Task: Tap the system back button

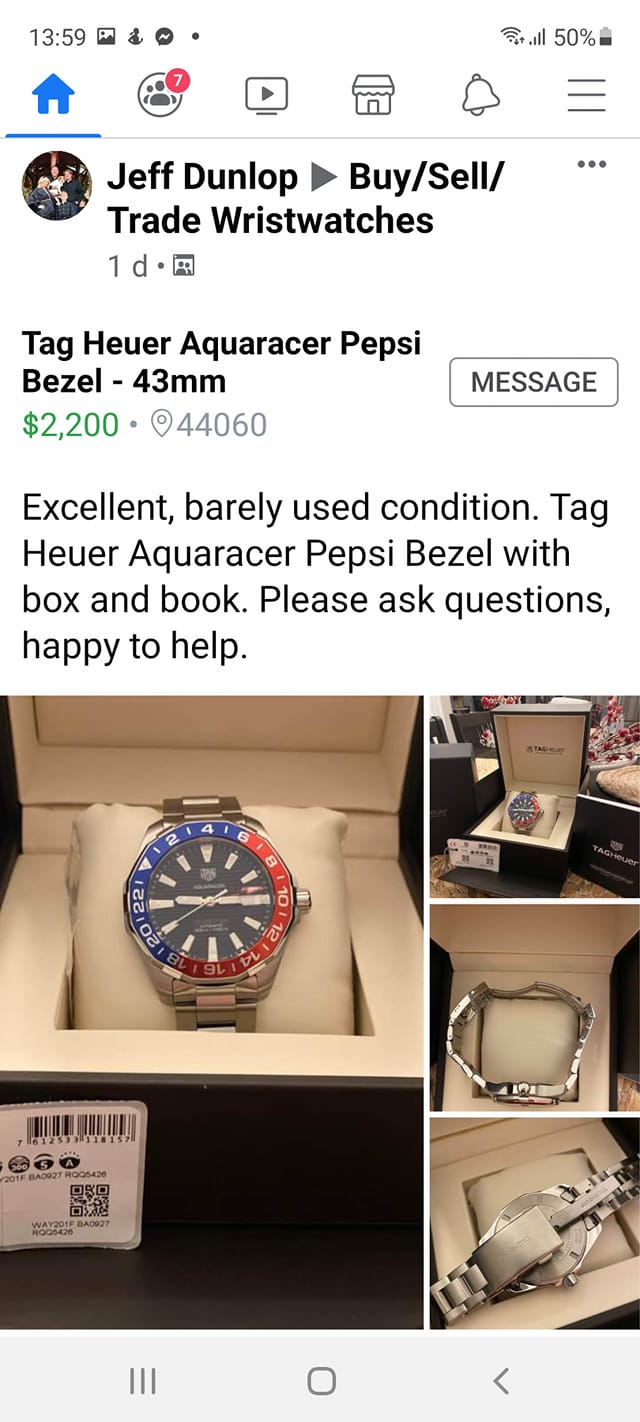Action: click(501, 1381)
